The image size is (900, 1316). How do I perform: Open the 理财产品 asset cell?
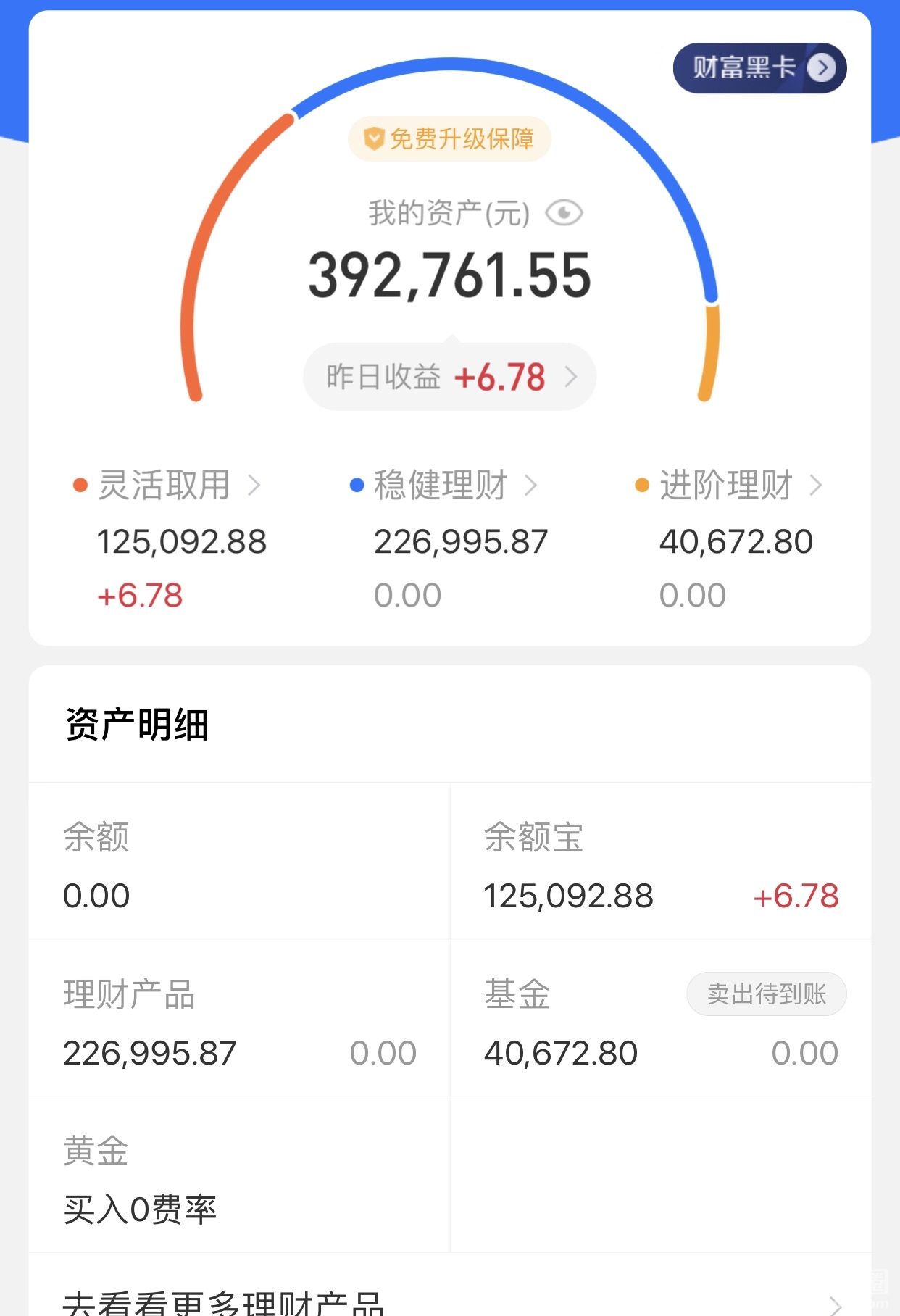239,1018
